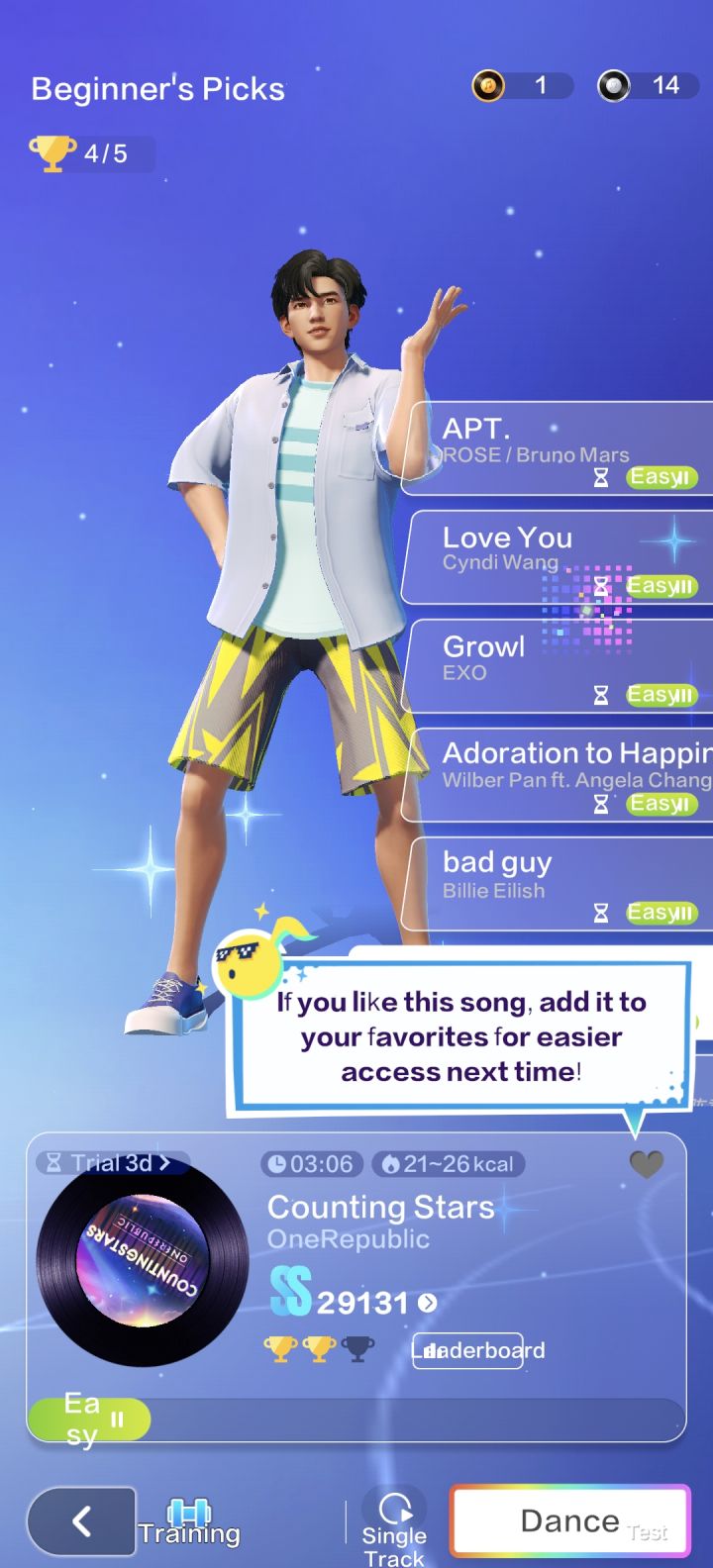Tap the back arrow at bottom left
The width and height of the screenshot is (713, 1568).
[83, 1521]
